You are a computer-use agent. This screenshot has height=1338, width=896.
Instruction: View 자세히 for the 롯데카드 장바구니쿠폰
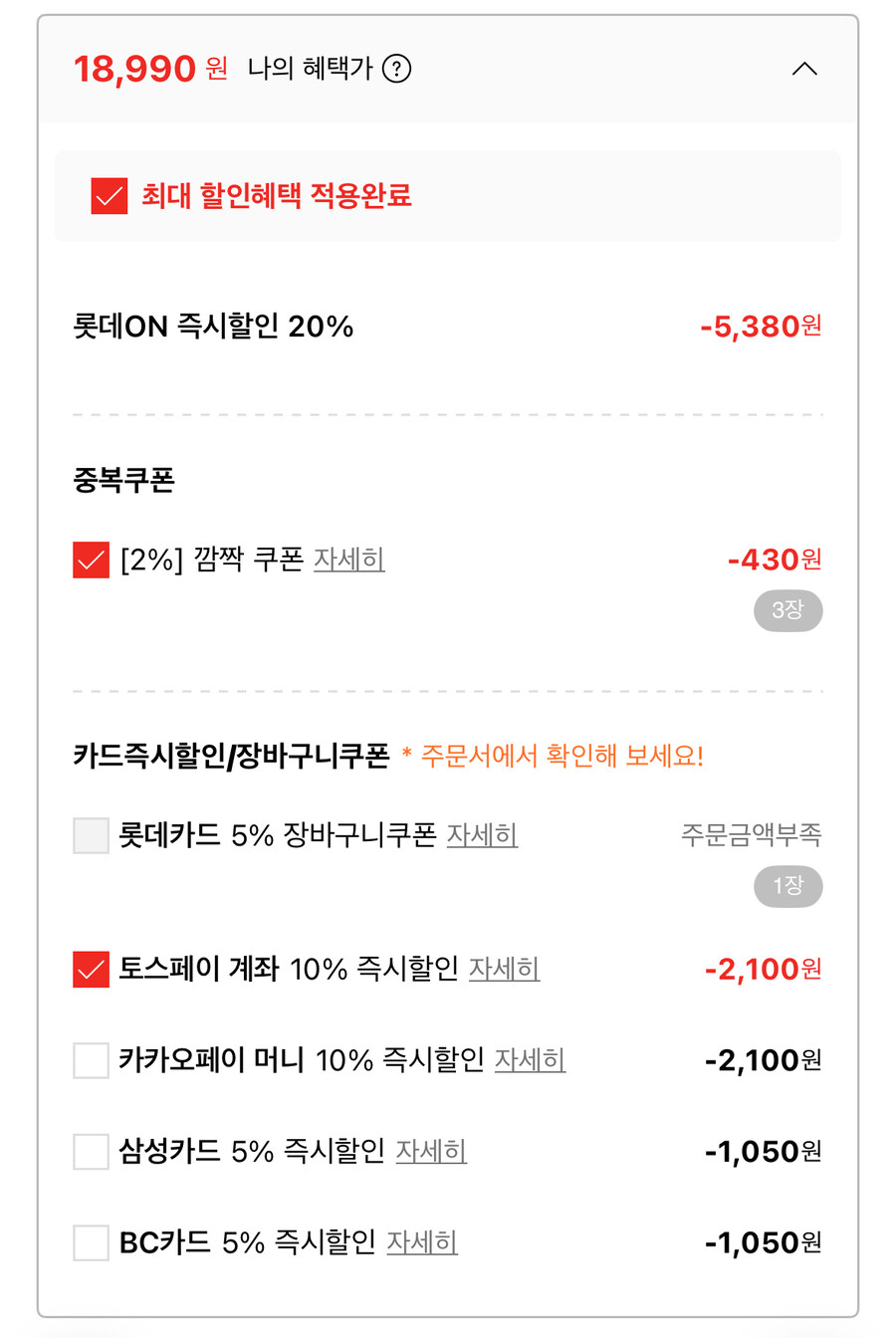coord(482,836)
